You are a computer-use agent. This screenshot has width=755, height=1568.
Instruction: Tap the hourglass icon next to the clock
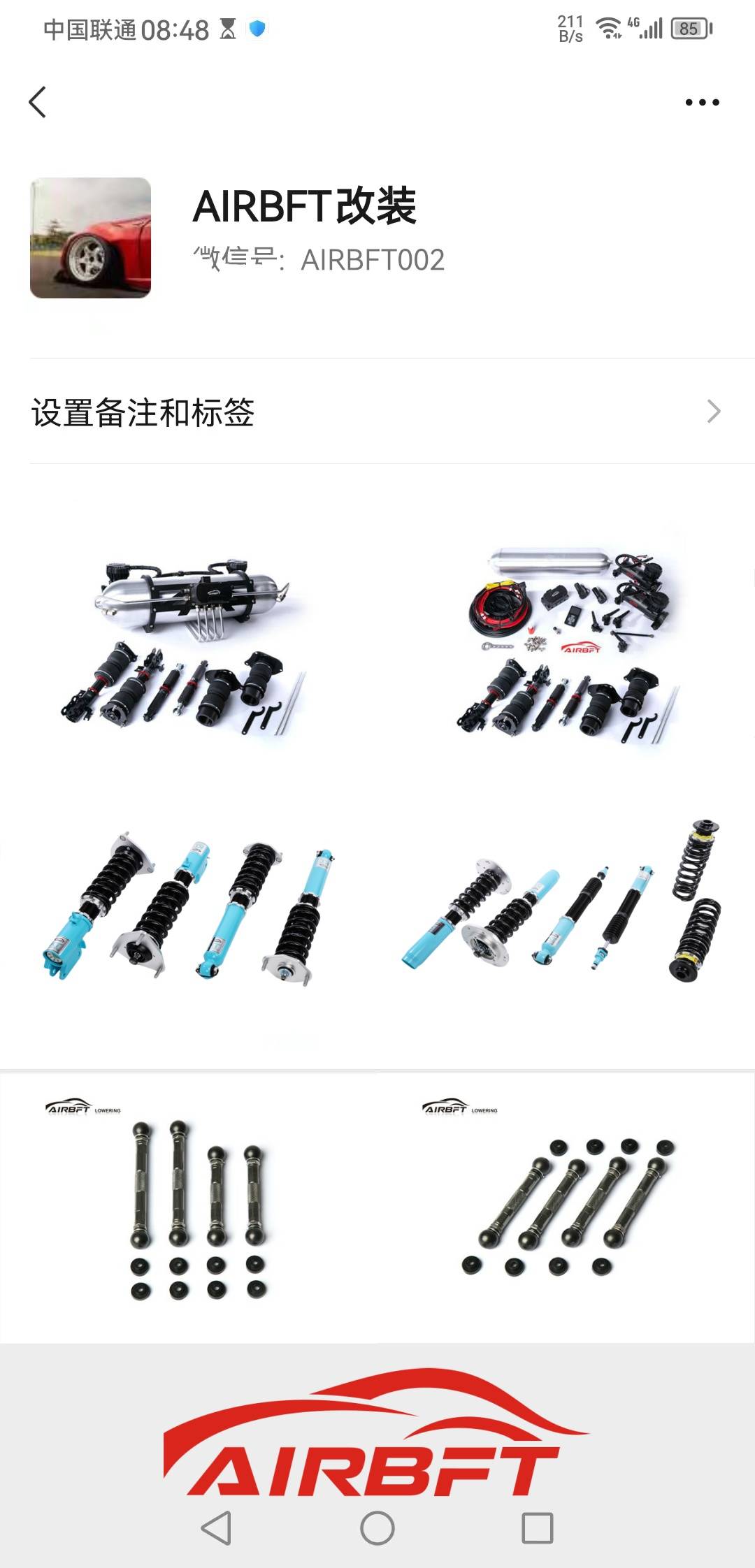pyautogui.click(x=227, y=30)
